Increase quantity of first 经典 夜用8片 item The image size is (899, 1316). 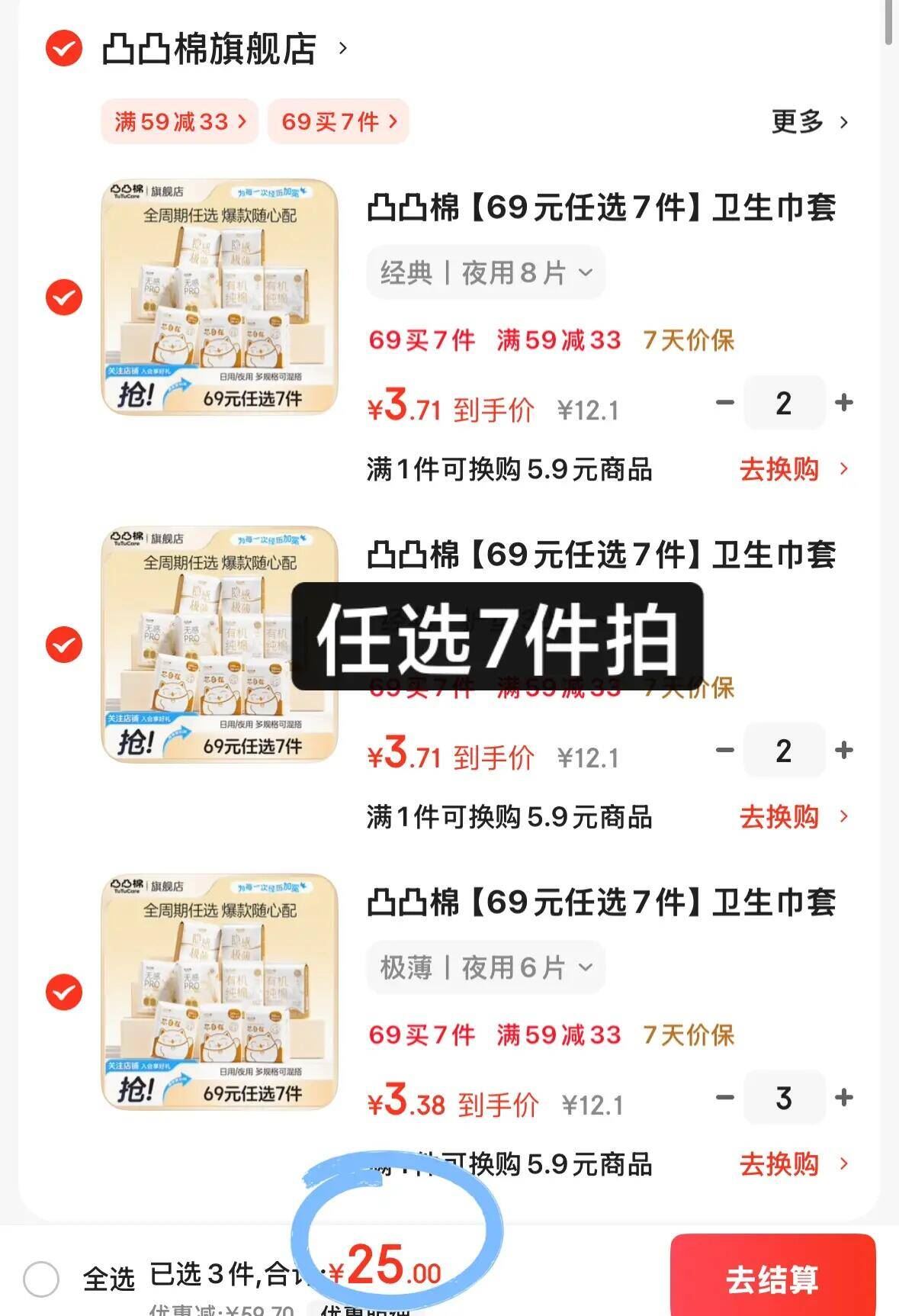(x=845, y=403)
